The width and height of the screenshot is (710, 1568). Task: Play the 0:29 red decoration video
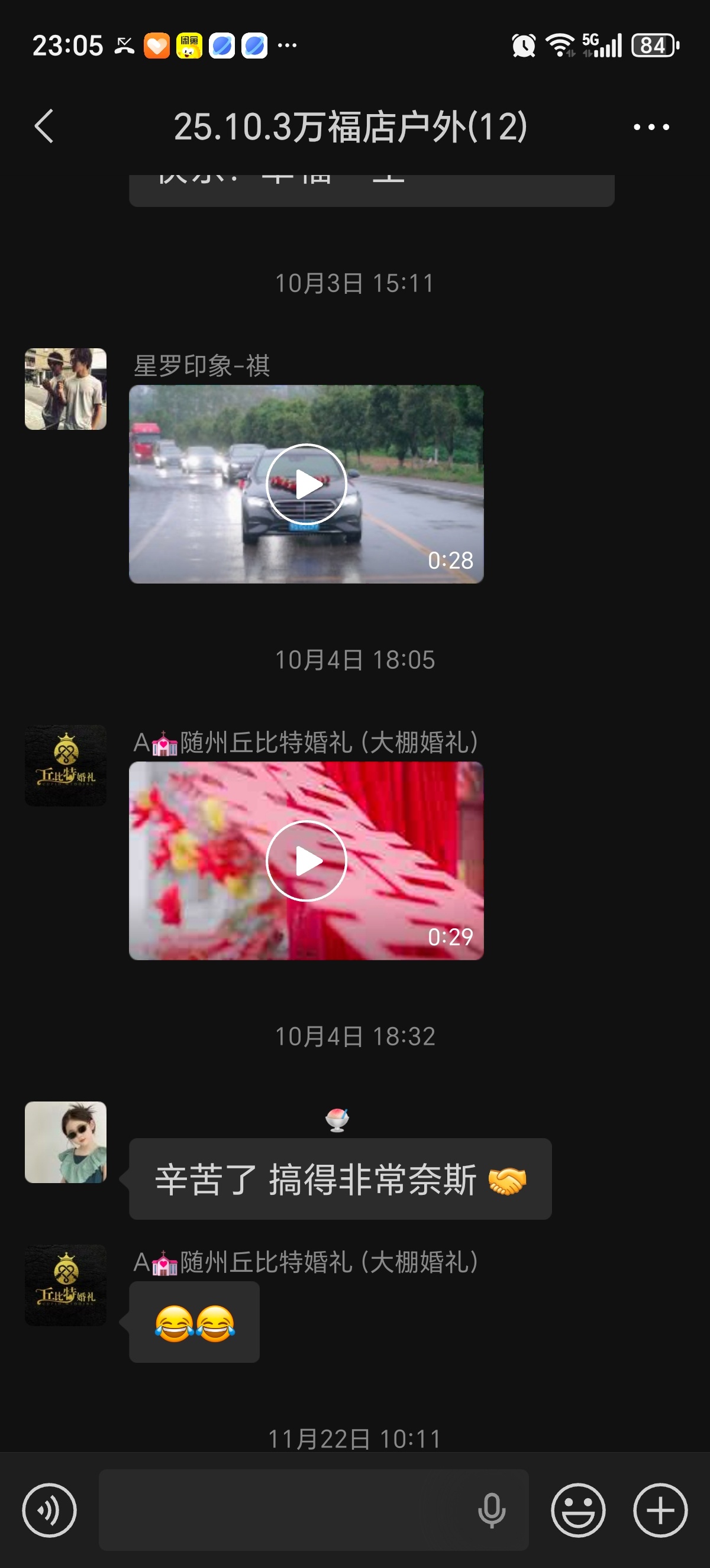306,861
